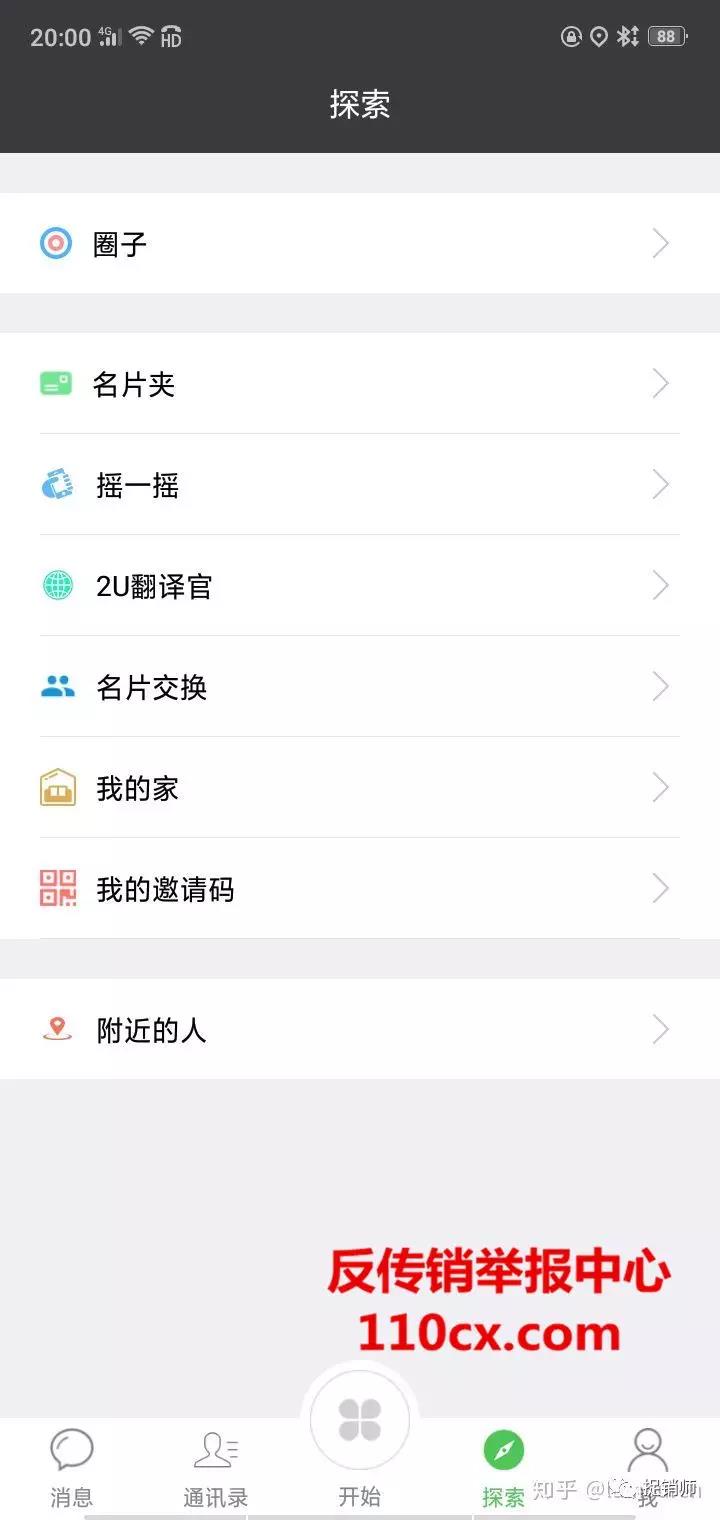Find 附近的人 nearby
The width and height of the screenshot is (720, 1520).
(x=360, y=1029)
